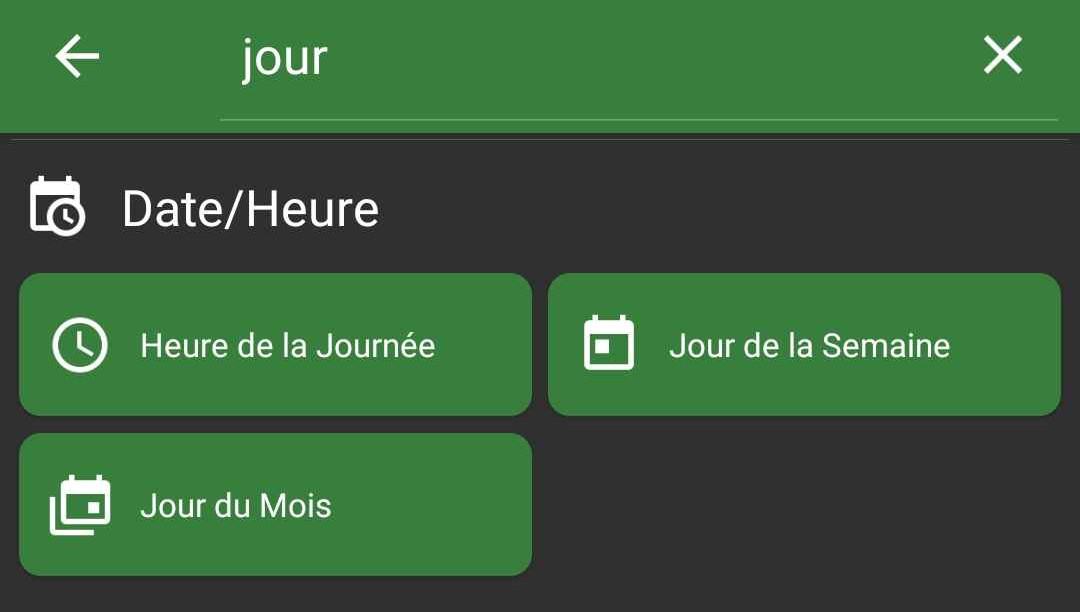Focus the search field containing "jour"
Image resolution: width=1080 pixels, height=612 pixels.
(x=600, y=60)
